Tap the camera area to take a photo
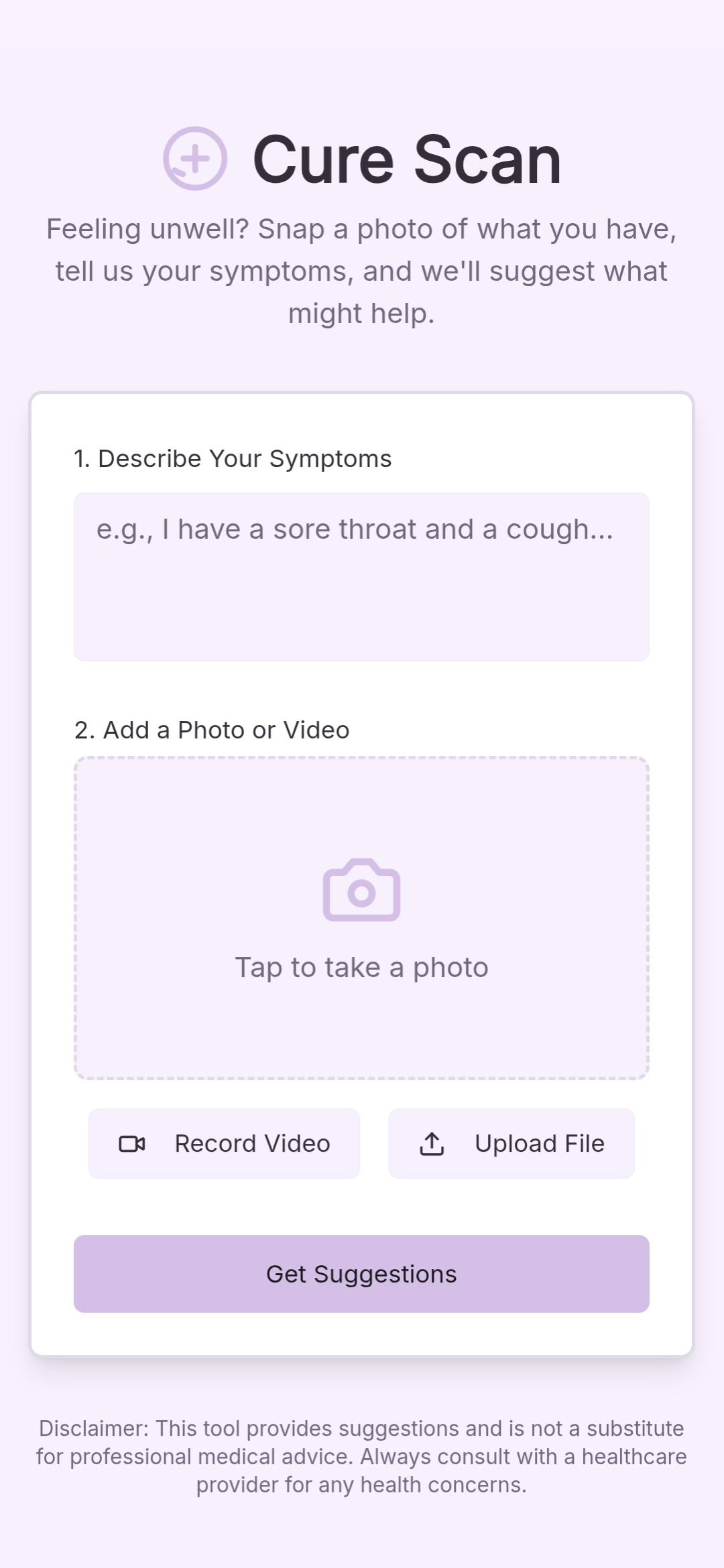This screenshot has height=1568, width=724. pos(361,918)
